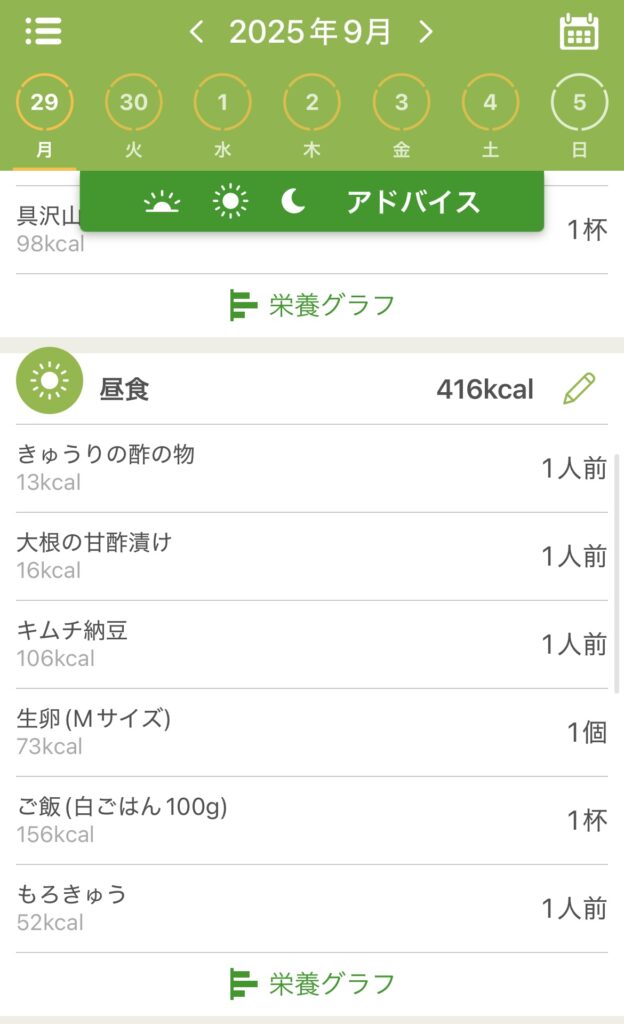The width and height of the screenshot is (624, 1024).
Task: Go to the next month
Action: [426, 32]
